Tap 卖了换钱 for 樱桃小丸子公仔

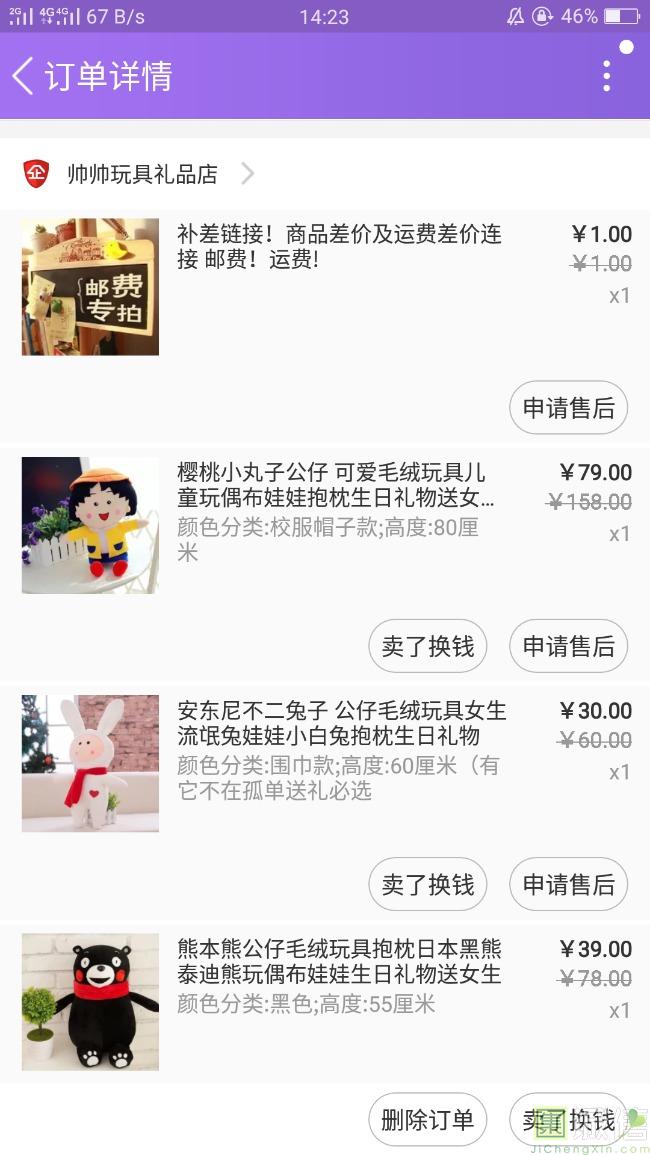coord(427,646)
